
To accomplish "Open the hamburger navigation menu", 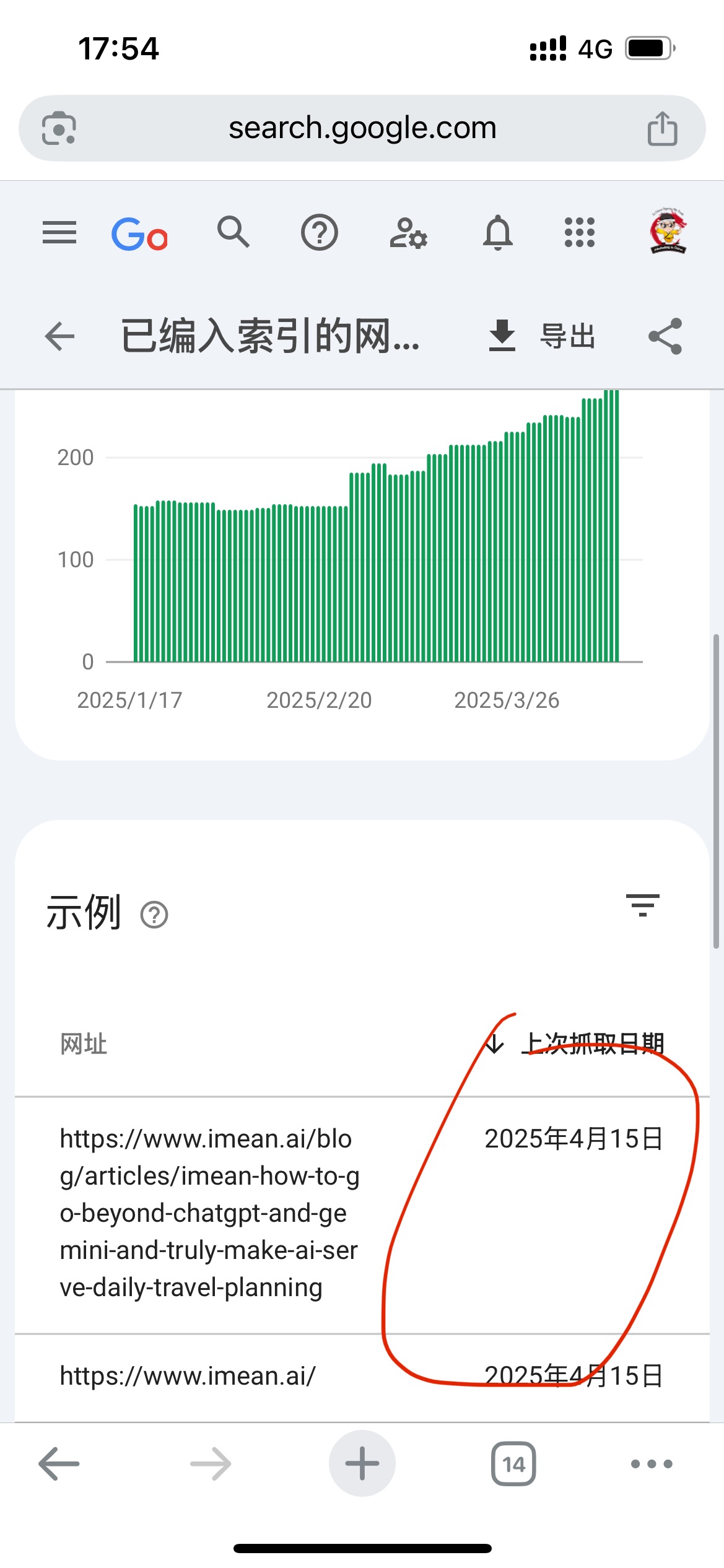I will click(59, 233).
